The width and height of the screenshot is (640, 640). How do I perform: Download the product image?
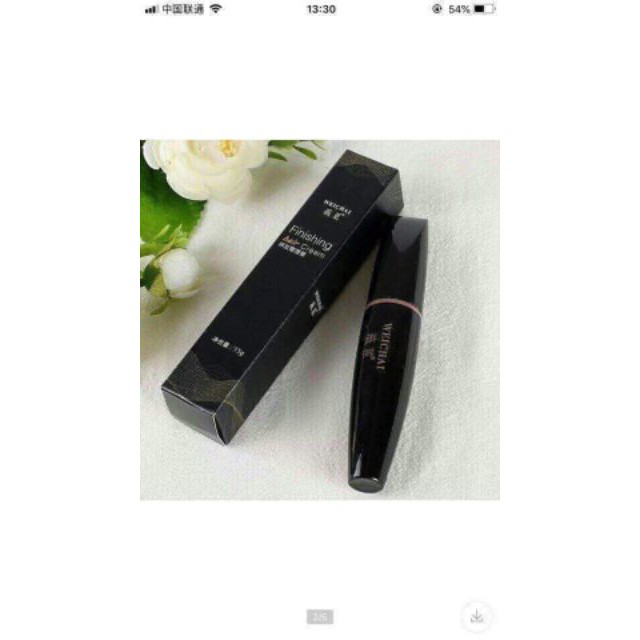pos(479,616)
